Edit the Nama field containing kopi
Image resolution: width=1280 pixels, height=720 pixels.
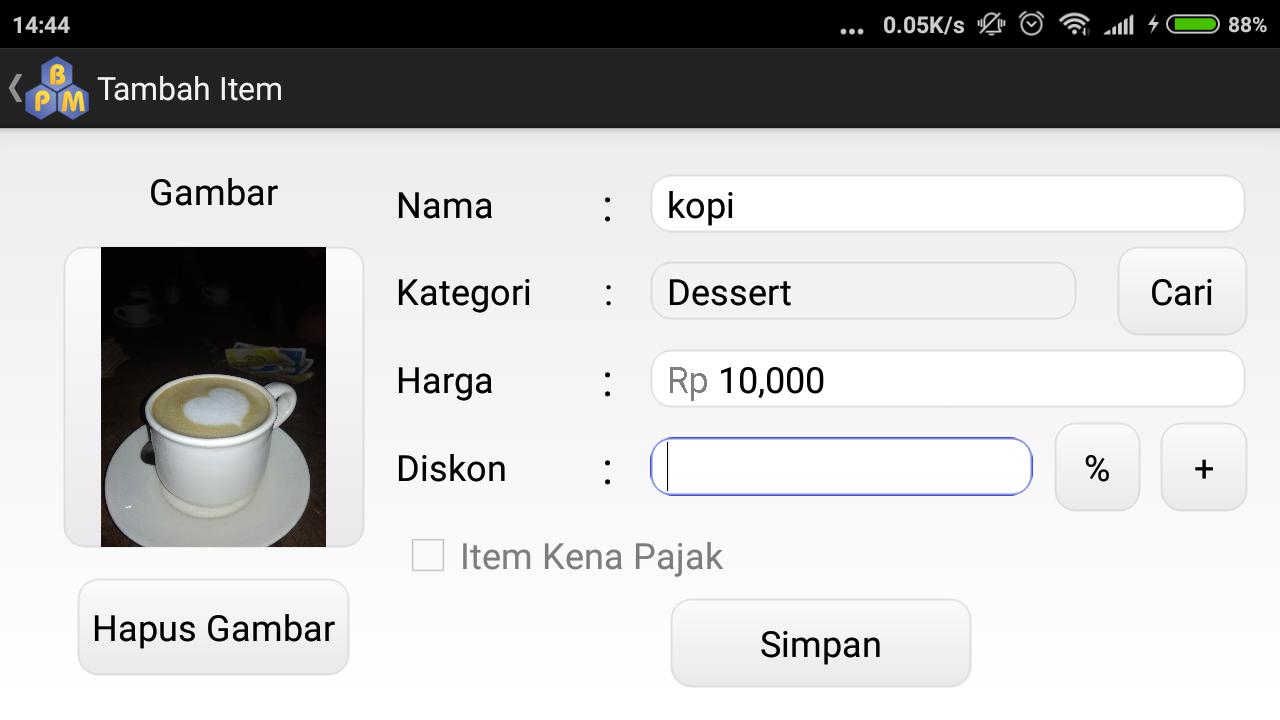click(x=947, y=205)
